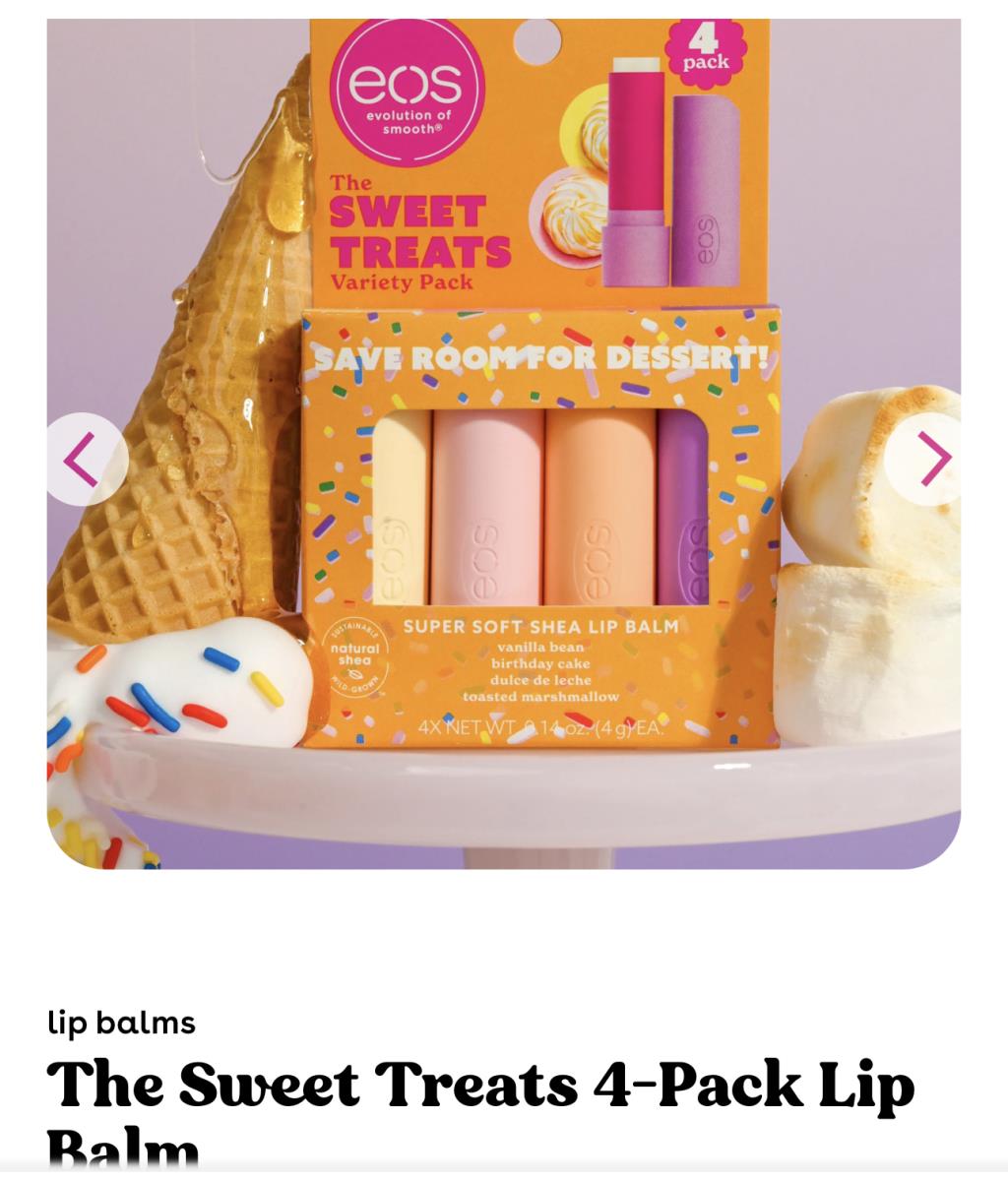Advance to the next product image
Viewport: 1008px width, 1182px height.
(x=929, y=460)
